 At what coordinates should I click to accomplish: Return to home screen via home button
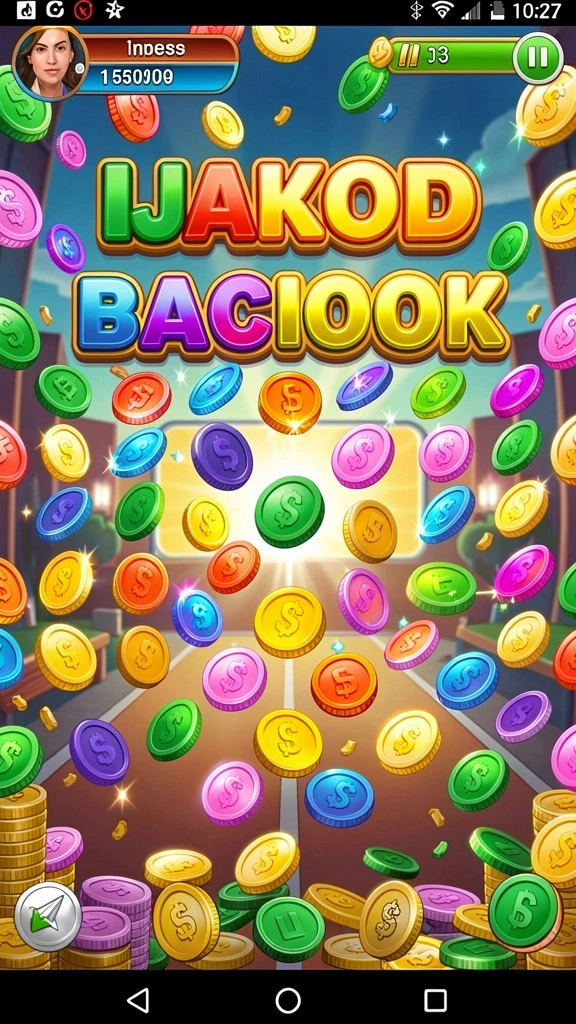288,999
